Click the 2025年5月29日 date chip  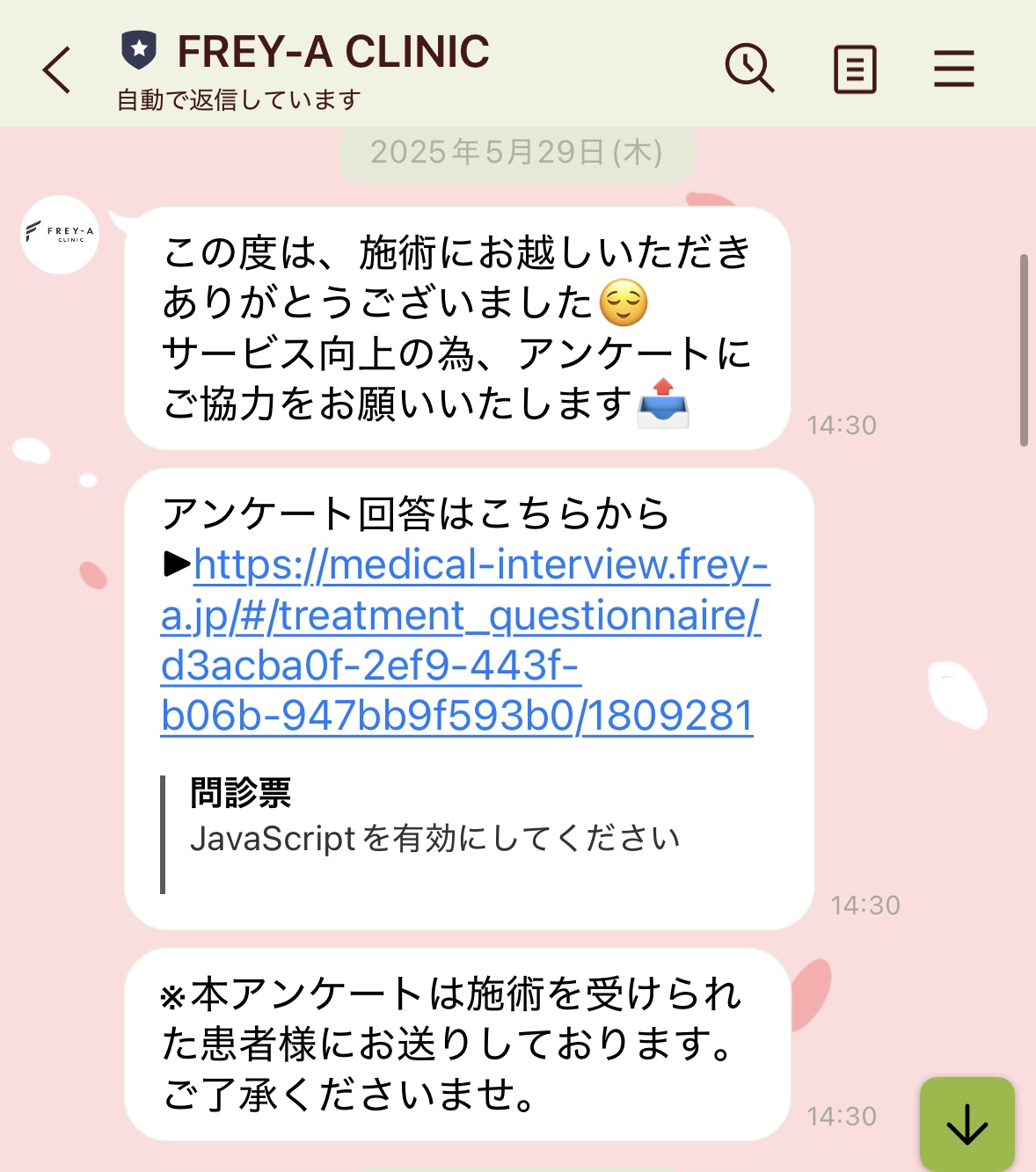point(517,151)
